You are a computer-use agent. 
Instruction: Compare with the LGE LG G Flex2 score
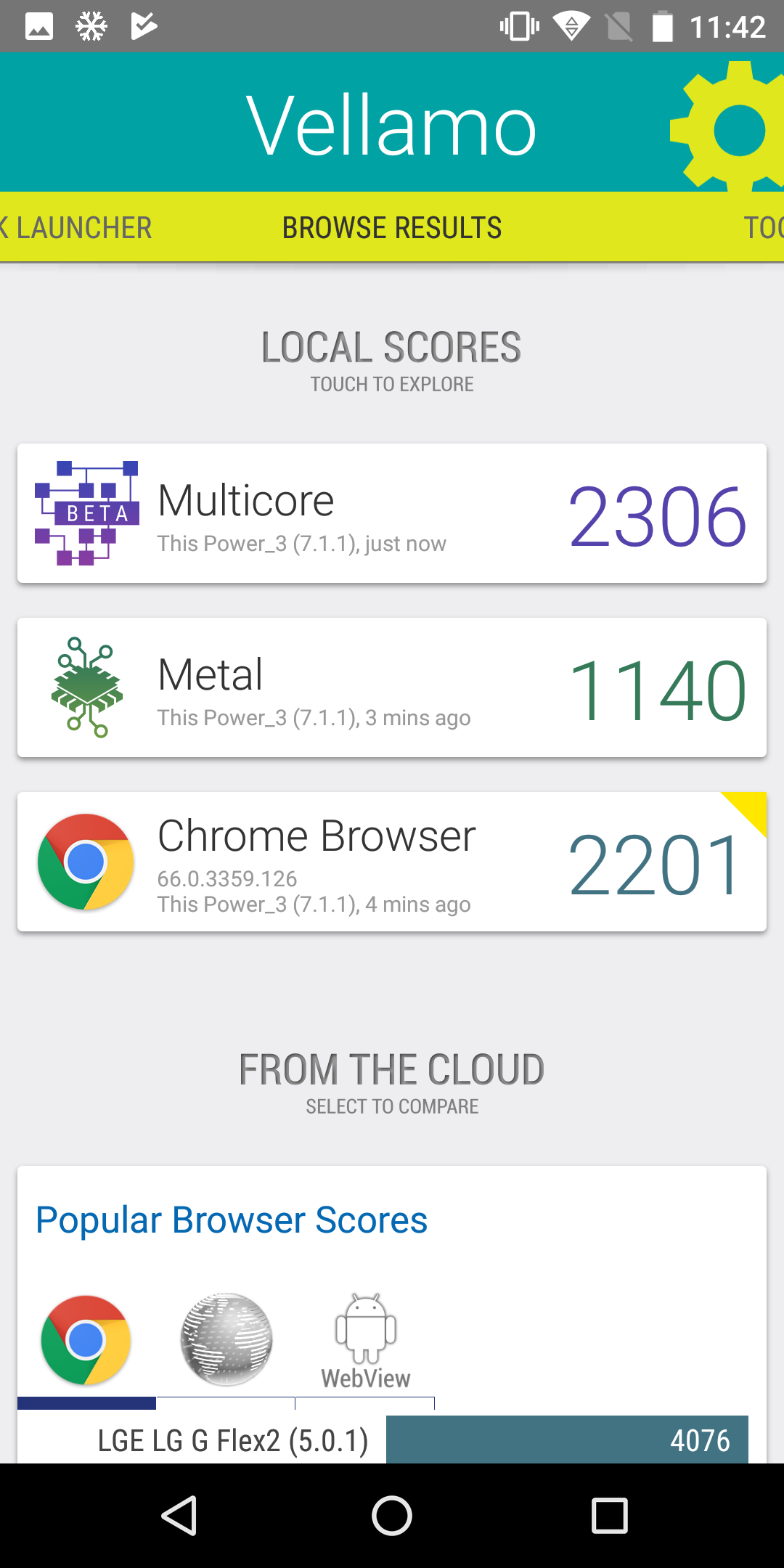392,1440
